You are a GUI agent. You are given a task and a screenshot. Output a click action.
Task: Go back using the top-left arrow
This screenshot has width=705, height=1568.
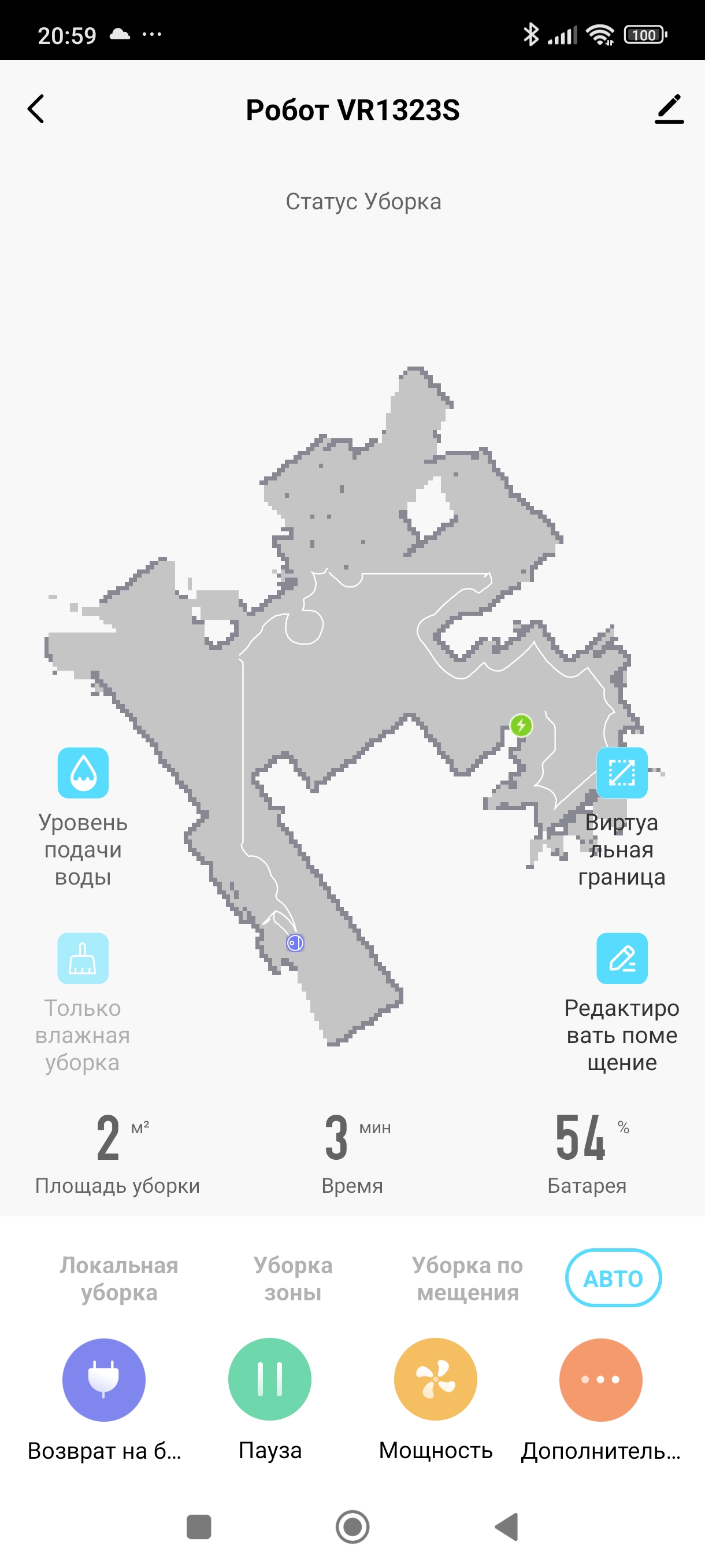[x=36, y=110]
